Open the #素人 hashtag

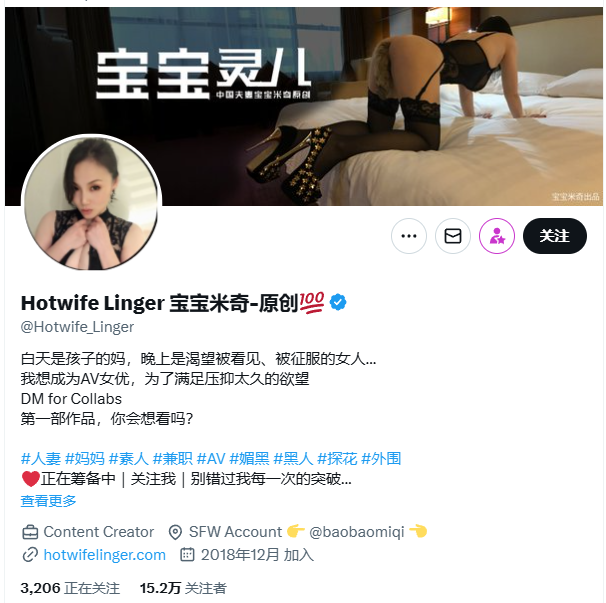coord(128,458)
